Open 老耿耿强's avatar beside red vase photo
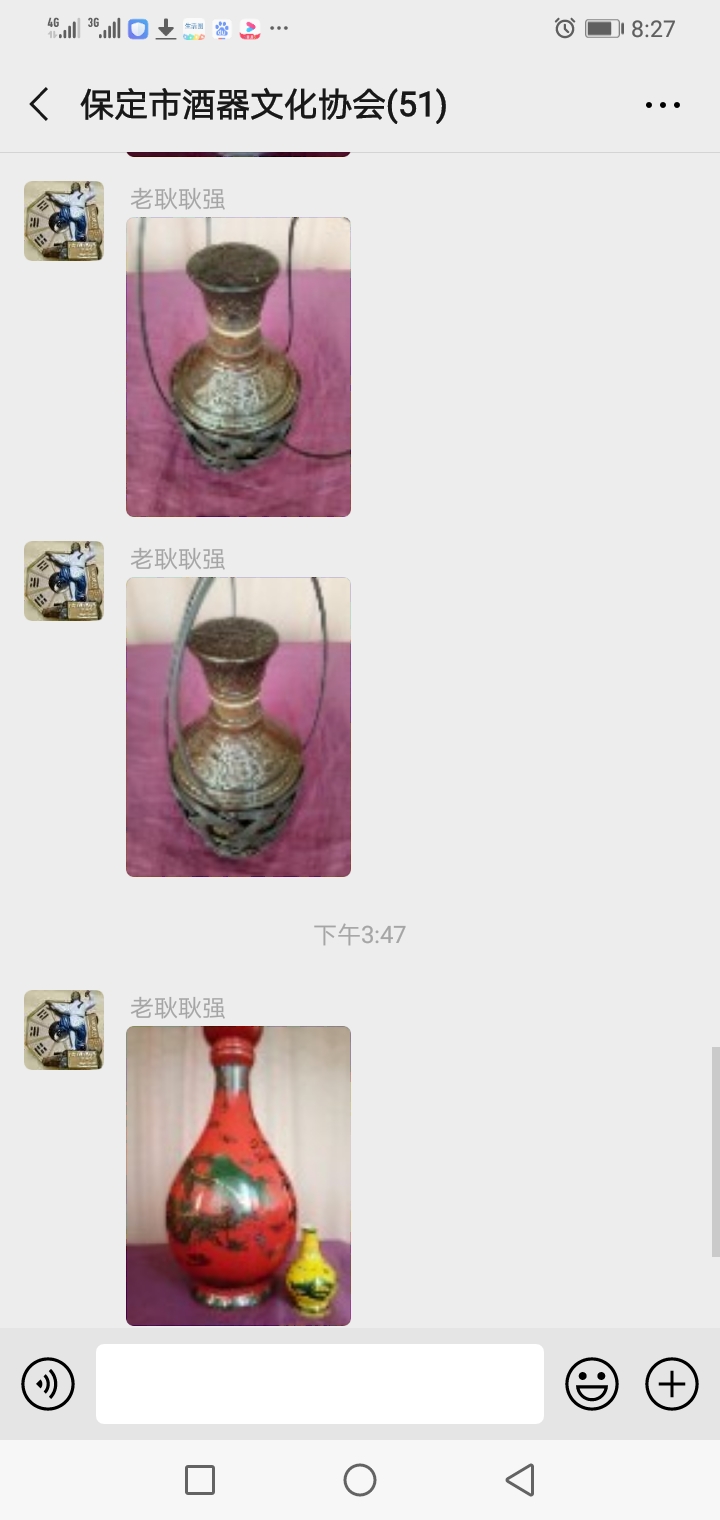This screenshot has height=1520, width=720. (x=64, y=1030)
